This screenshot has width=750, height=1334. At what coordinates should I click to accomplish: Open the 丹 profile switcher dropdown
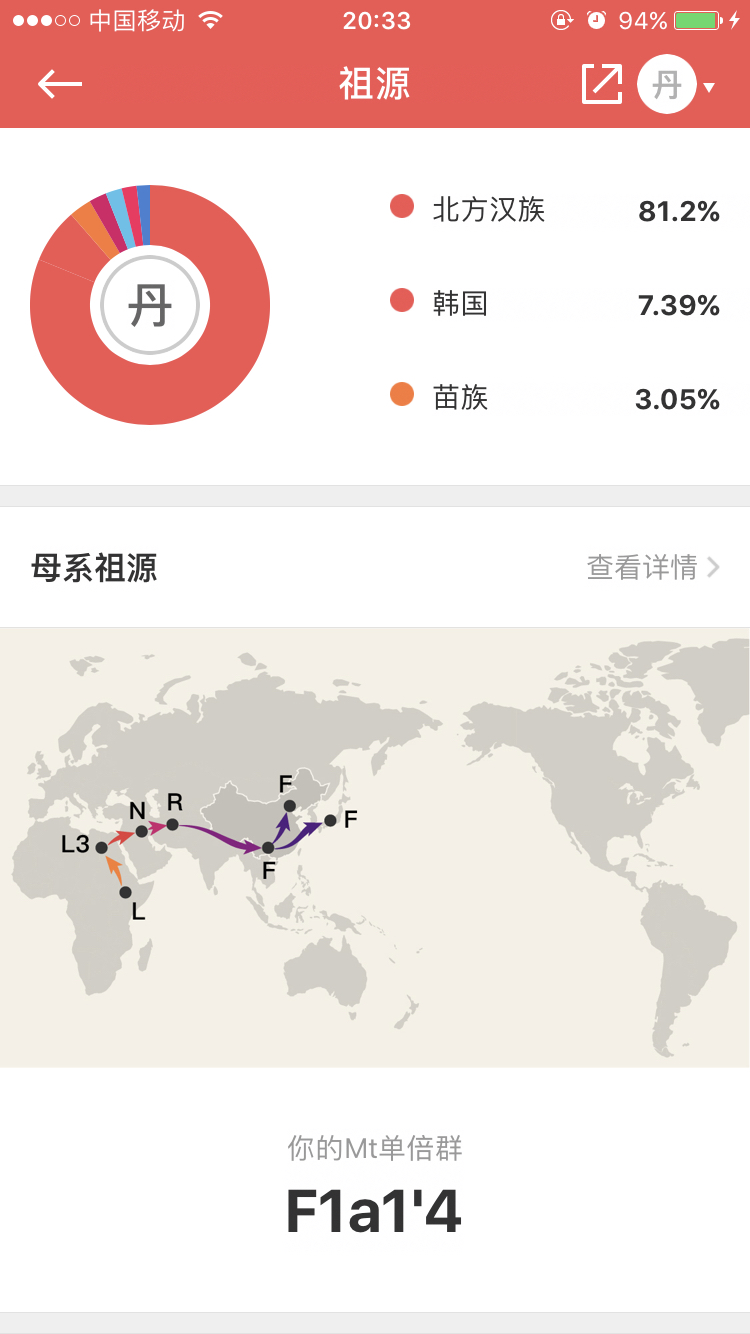click(676, 84)
